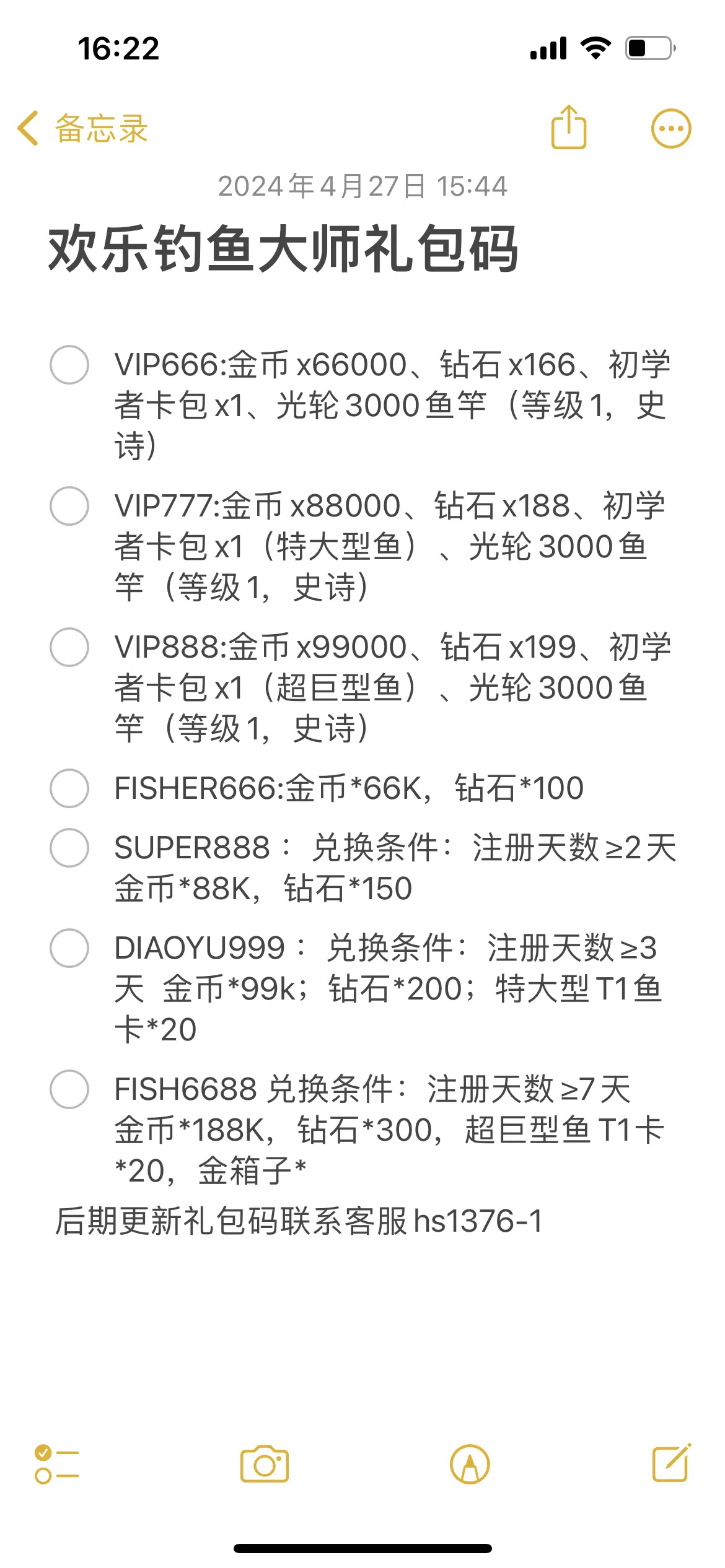725x1568 pixels.
Task: Check off the VIP666 item
Action: (x=69, y=365)
